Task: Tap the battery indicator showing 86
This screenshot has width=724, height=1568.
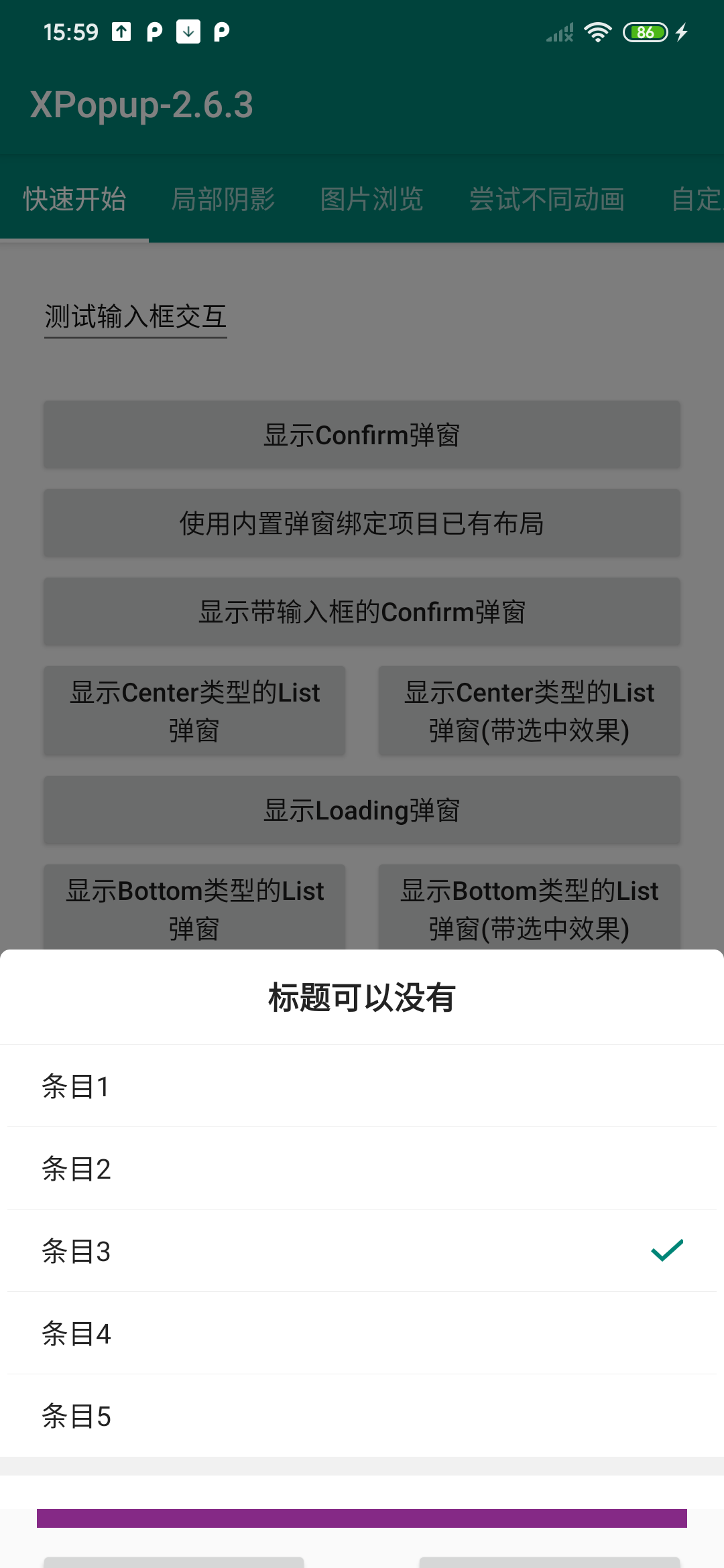Action: click(x=646, y=30)
